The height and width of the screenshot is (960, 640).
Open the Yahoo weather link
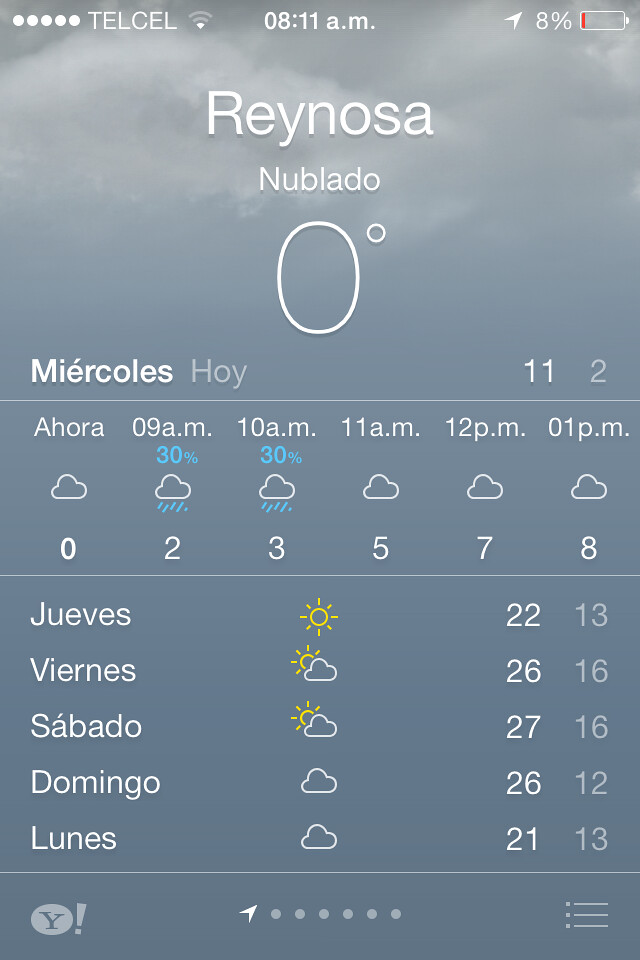tap(58, 918)
